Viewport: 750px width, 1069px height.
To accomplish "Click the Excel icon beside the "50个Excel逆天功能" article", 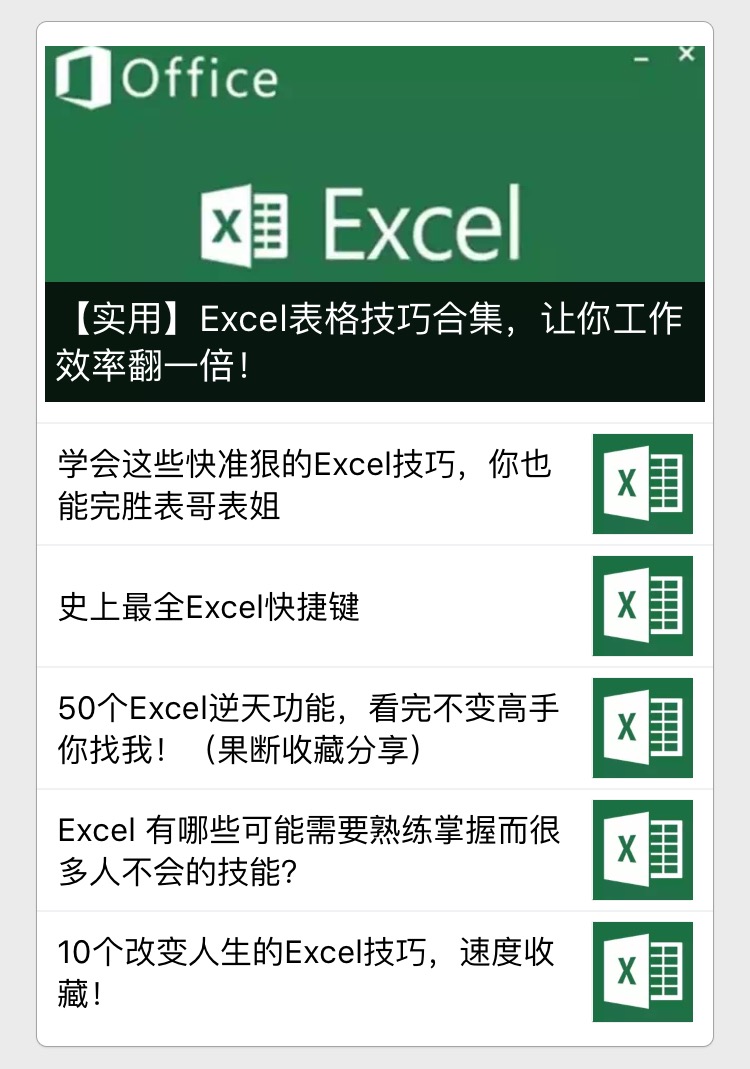I will pos(642,727).
